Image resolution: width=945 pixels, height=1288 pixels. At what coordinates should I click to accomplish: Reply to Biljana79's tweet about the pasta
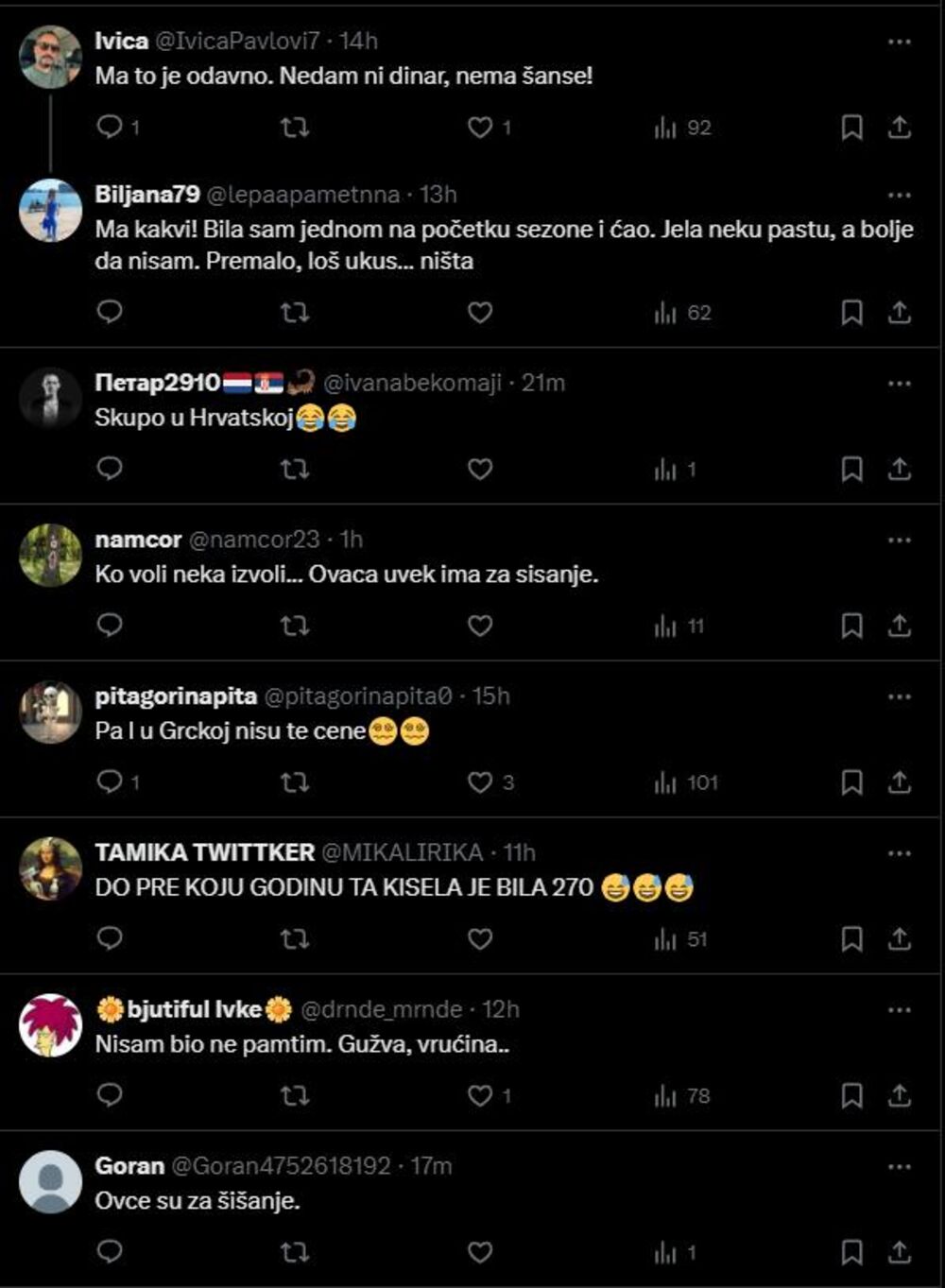point(110,312)
